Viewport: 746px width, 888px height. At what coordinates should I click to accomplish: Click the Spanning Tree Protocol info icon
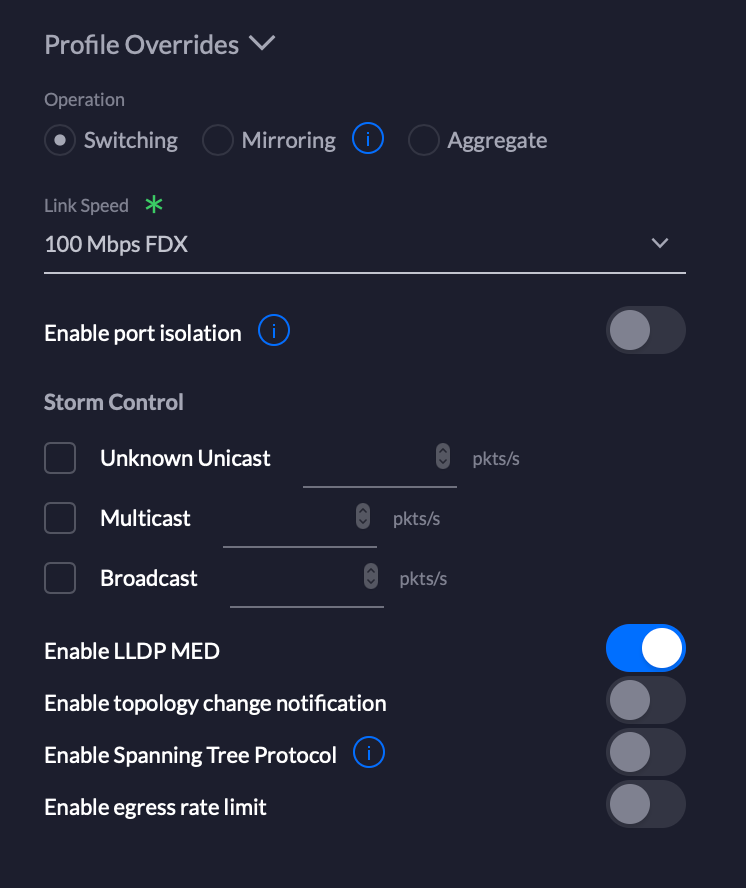368,753
